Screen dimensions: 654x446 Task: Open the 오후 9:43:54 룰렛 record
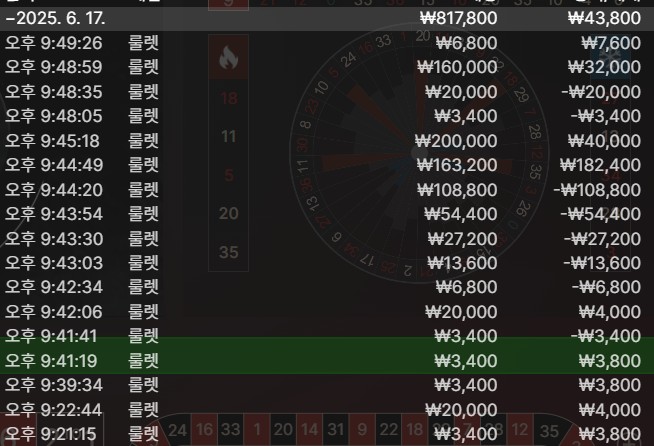click(x=326, y=213)
